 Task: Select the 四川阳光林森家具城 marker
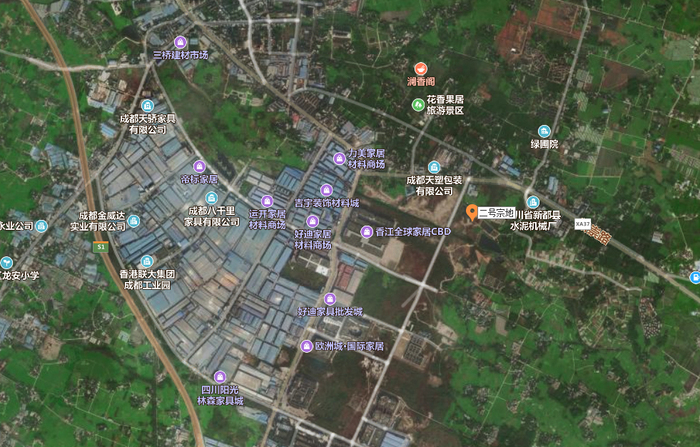click(220, 376)
